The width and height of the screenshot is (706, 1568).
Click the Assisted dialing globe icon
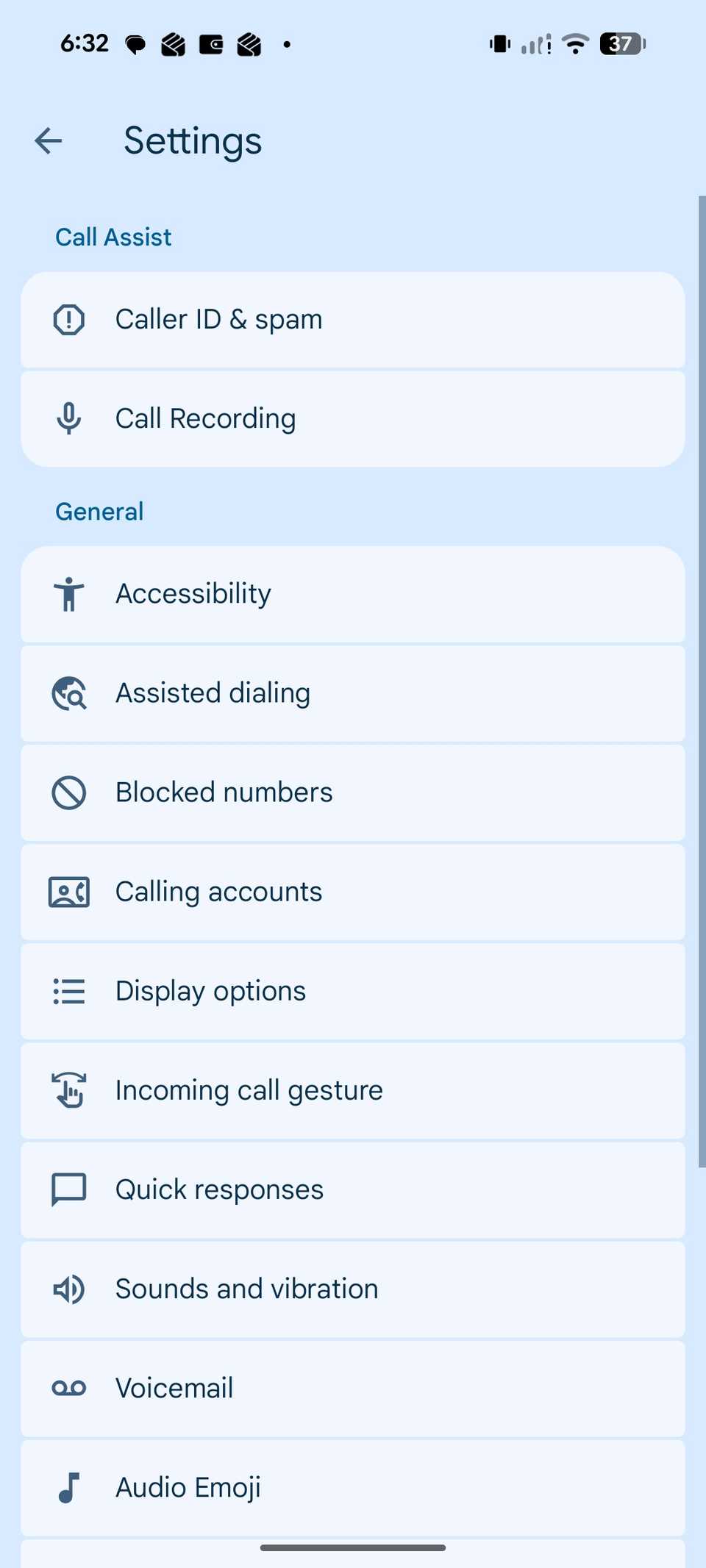tap(68, 693)
